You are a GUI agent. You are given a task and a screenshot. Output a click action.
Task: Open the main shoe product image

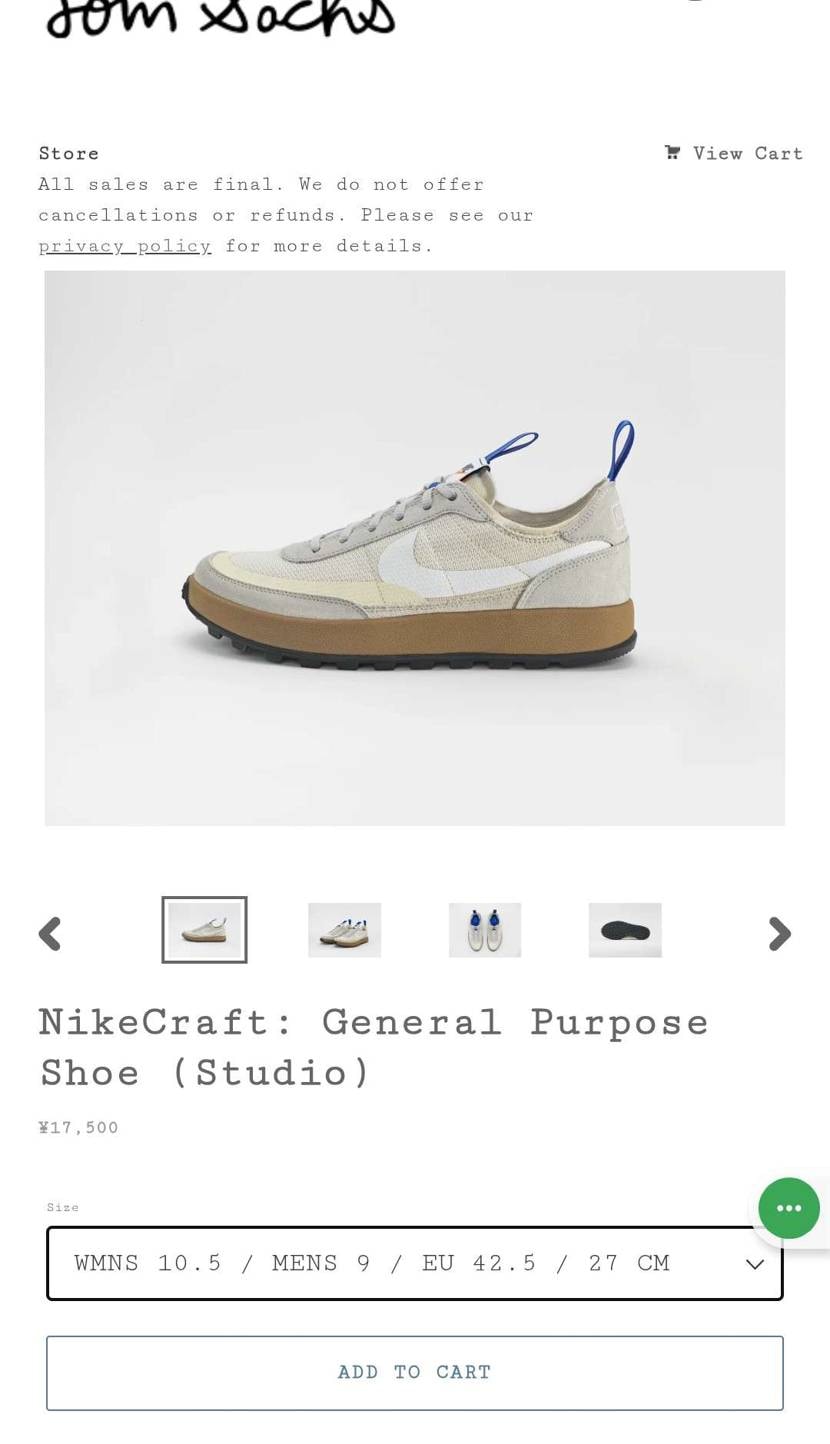pos(414,548)
